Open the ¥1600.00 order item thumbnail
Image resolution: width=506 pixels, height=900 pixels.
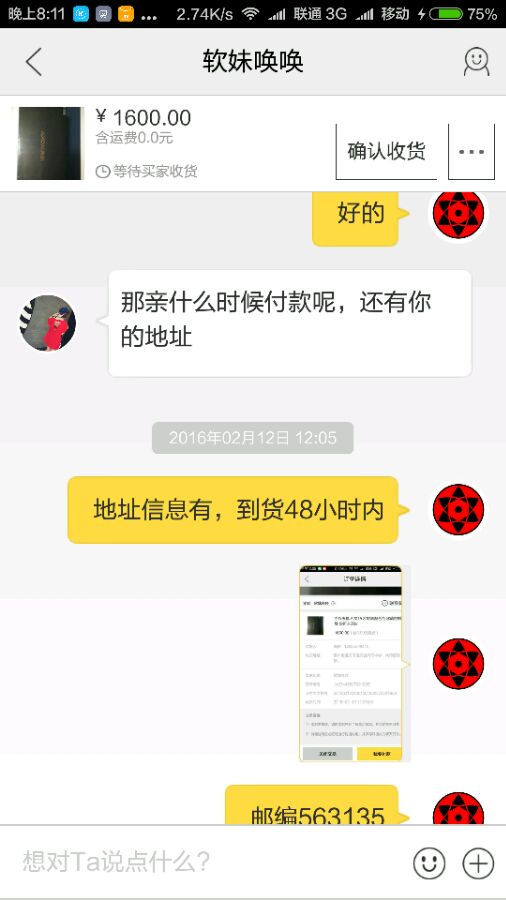(50, 143)
